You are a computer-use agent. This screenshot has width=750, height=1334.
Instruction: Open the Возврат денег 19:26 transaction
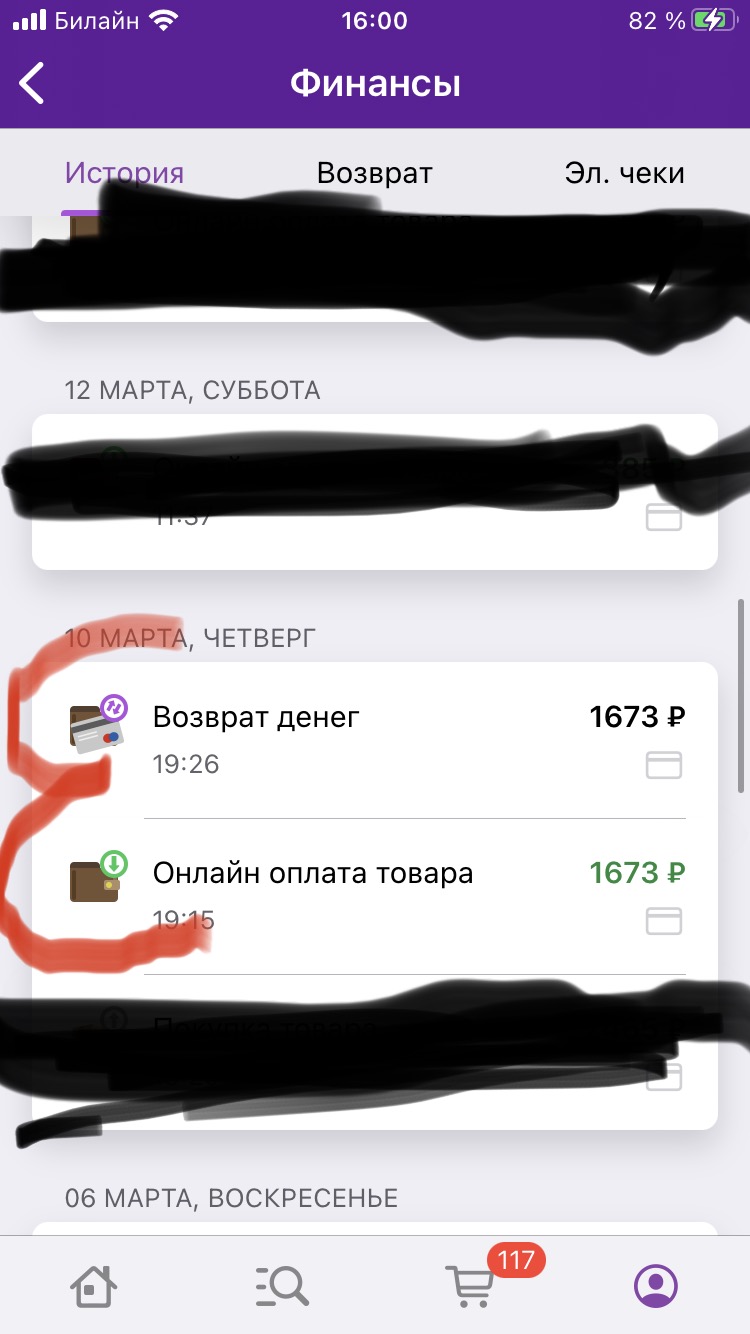coord(375,740)
